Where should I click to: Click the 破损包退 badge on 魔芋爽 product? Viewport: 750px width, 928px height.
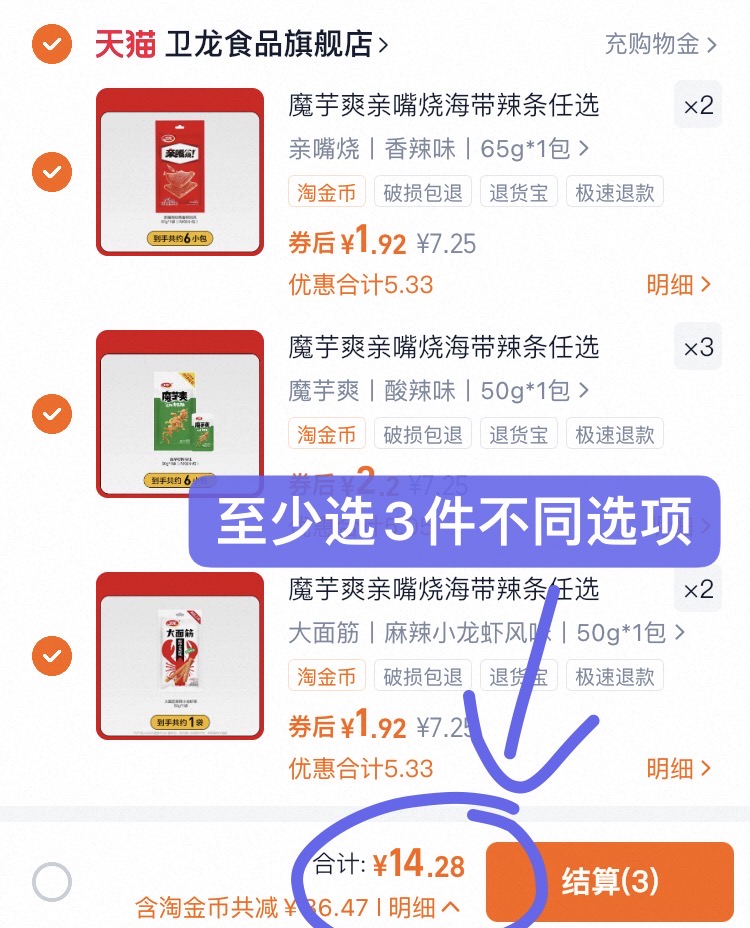click(422, 434)
